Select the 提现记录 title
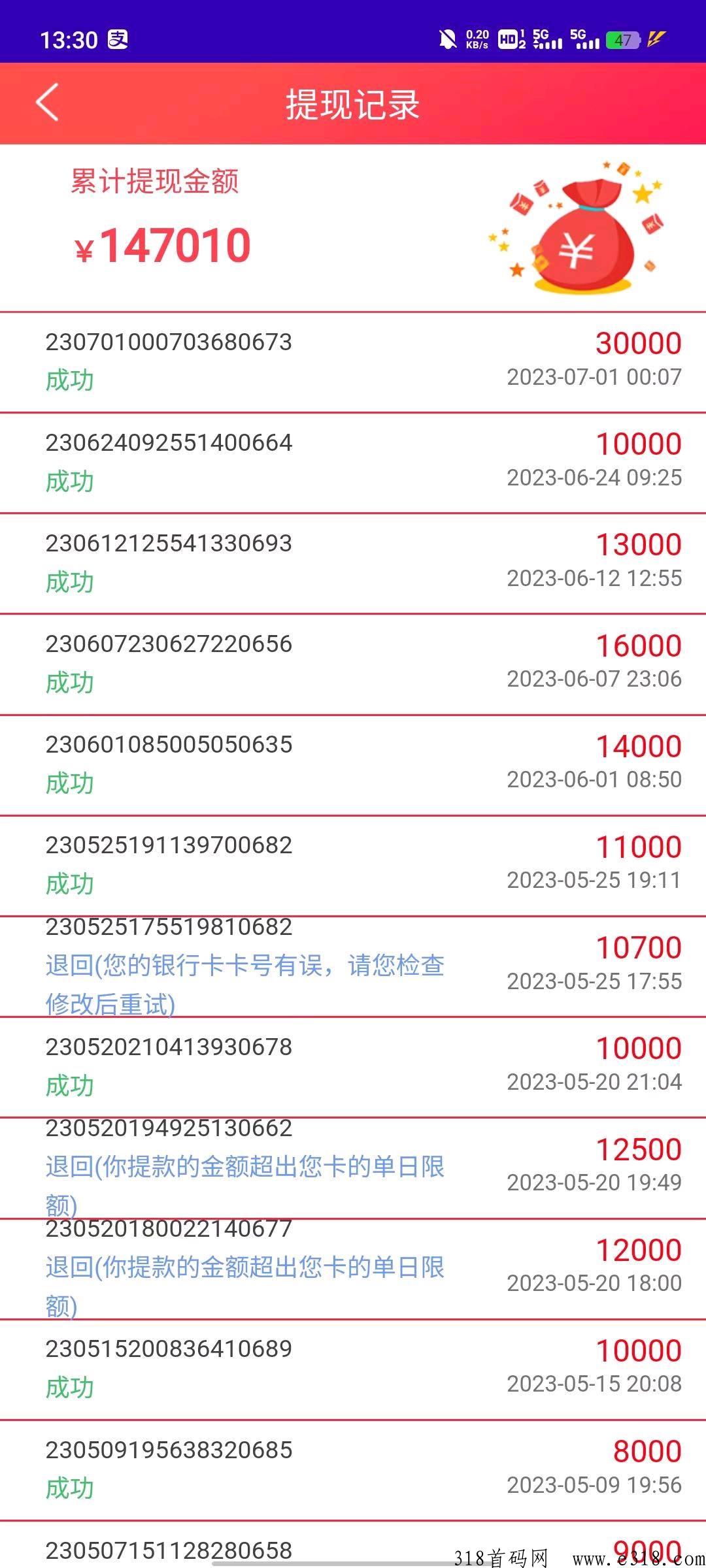Screen dimensions: 706x1568 pos(353,103)
